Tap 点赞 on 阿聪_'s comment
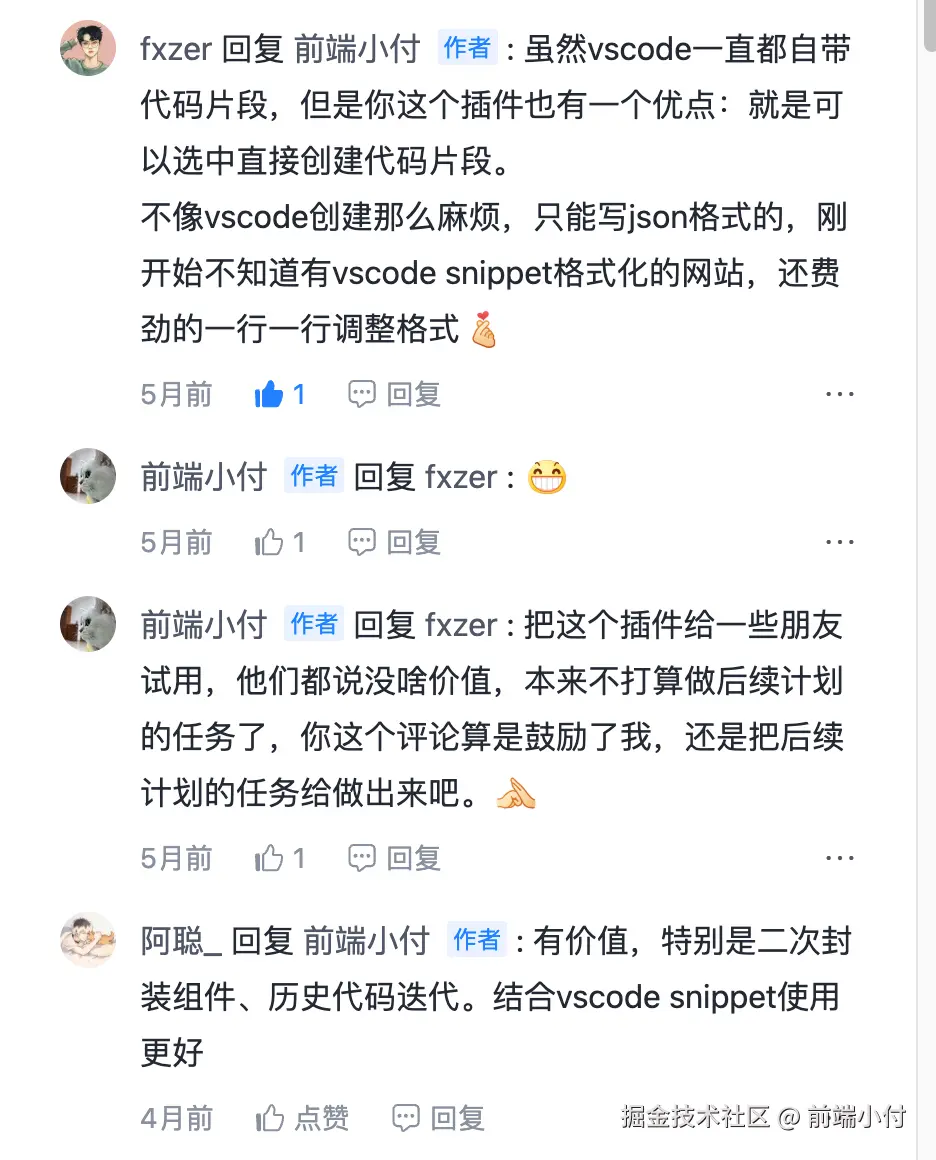 click(302, 1118)
